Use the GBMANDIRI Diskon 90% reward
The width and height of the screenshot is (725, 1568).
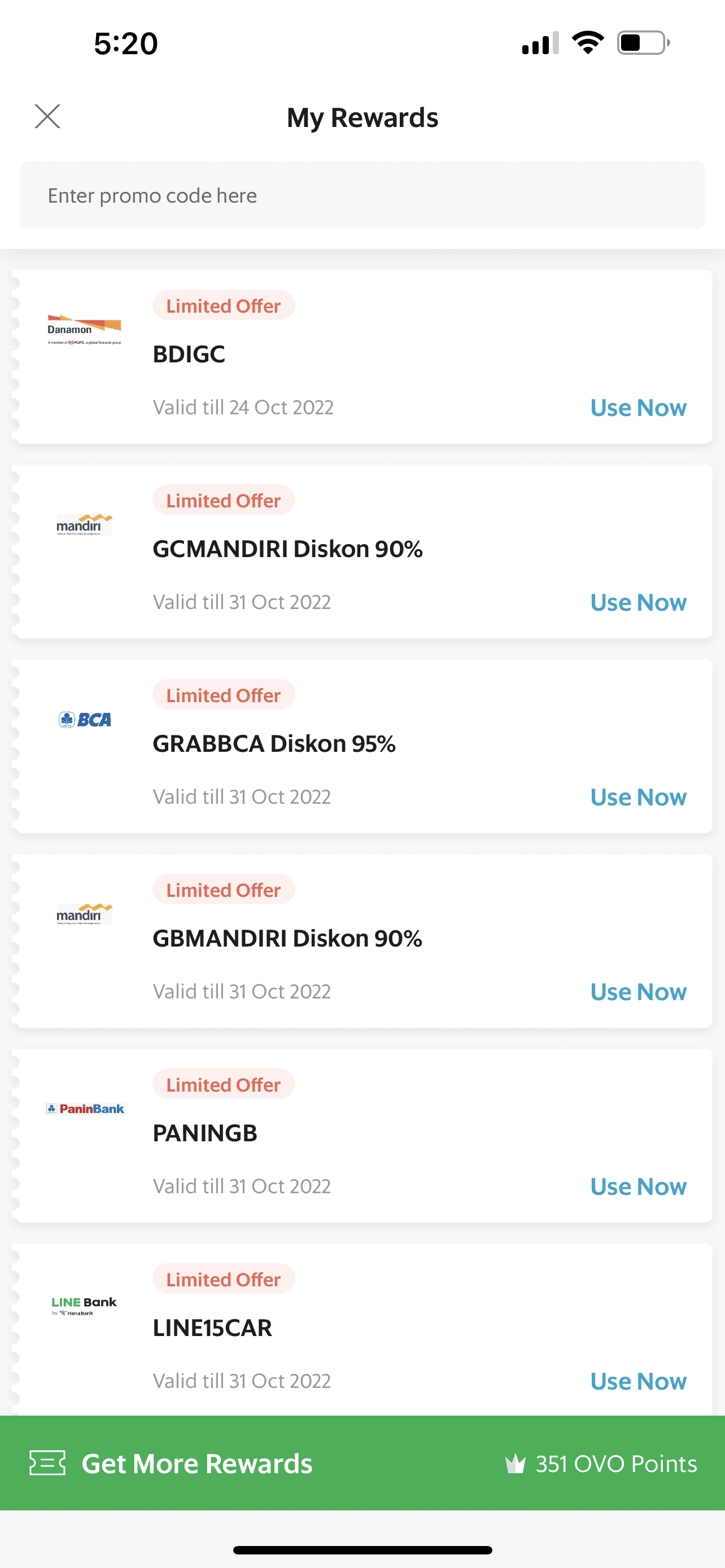tap(638, 992)
